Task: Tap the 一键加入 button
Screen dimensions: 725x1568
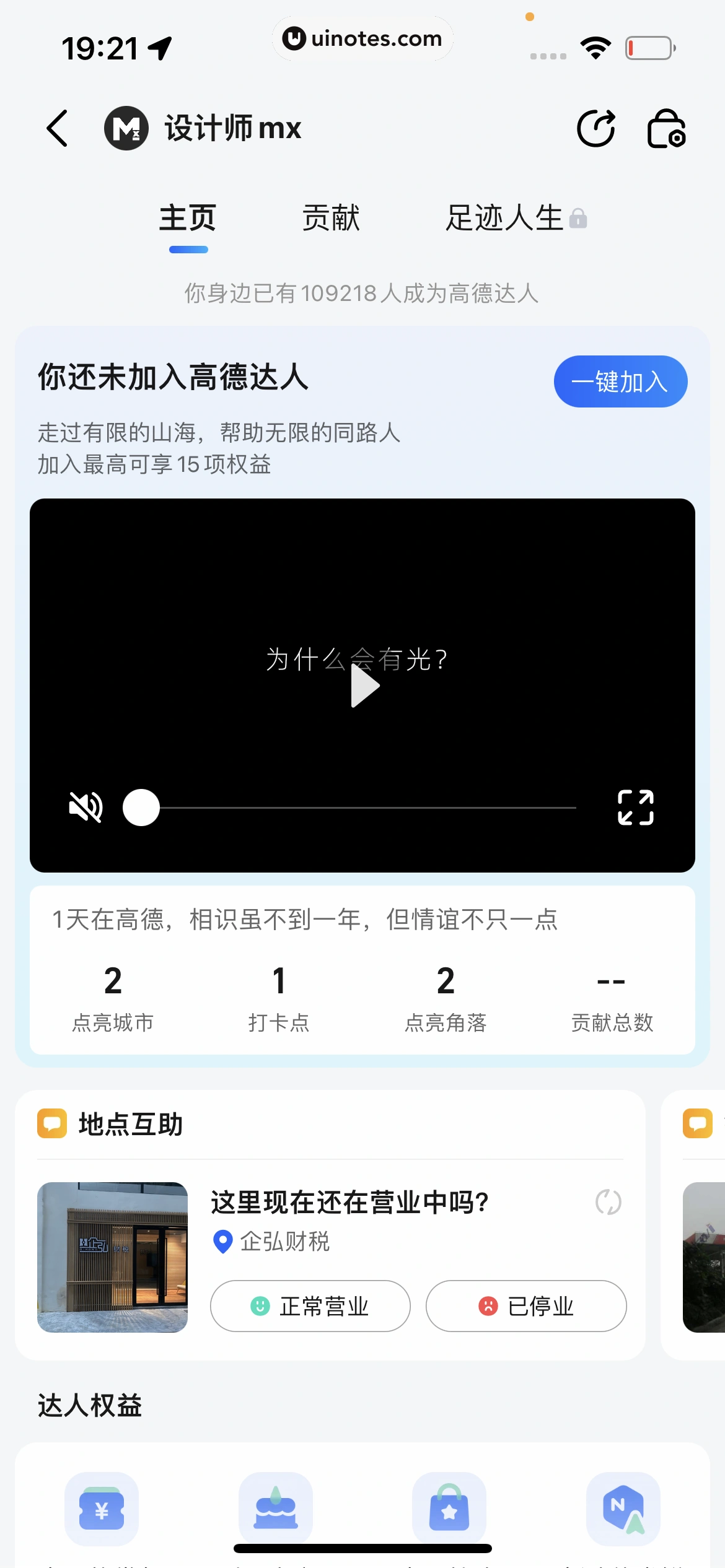Action: pos(620,382)
